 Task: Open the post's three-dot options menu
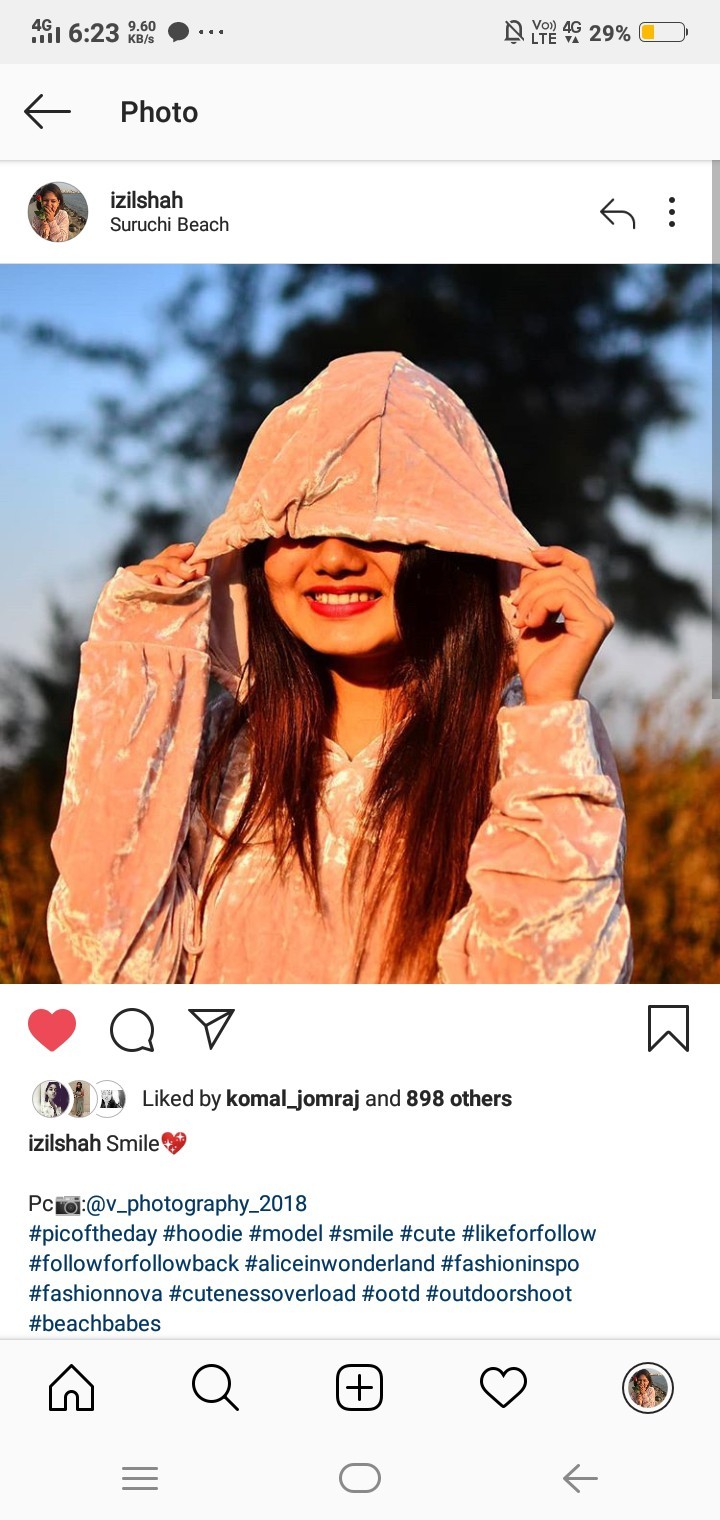coord(672,212)
